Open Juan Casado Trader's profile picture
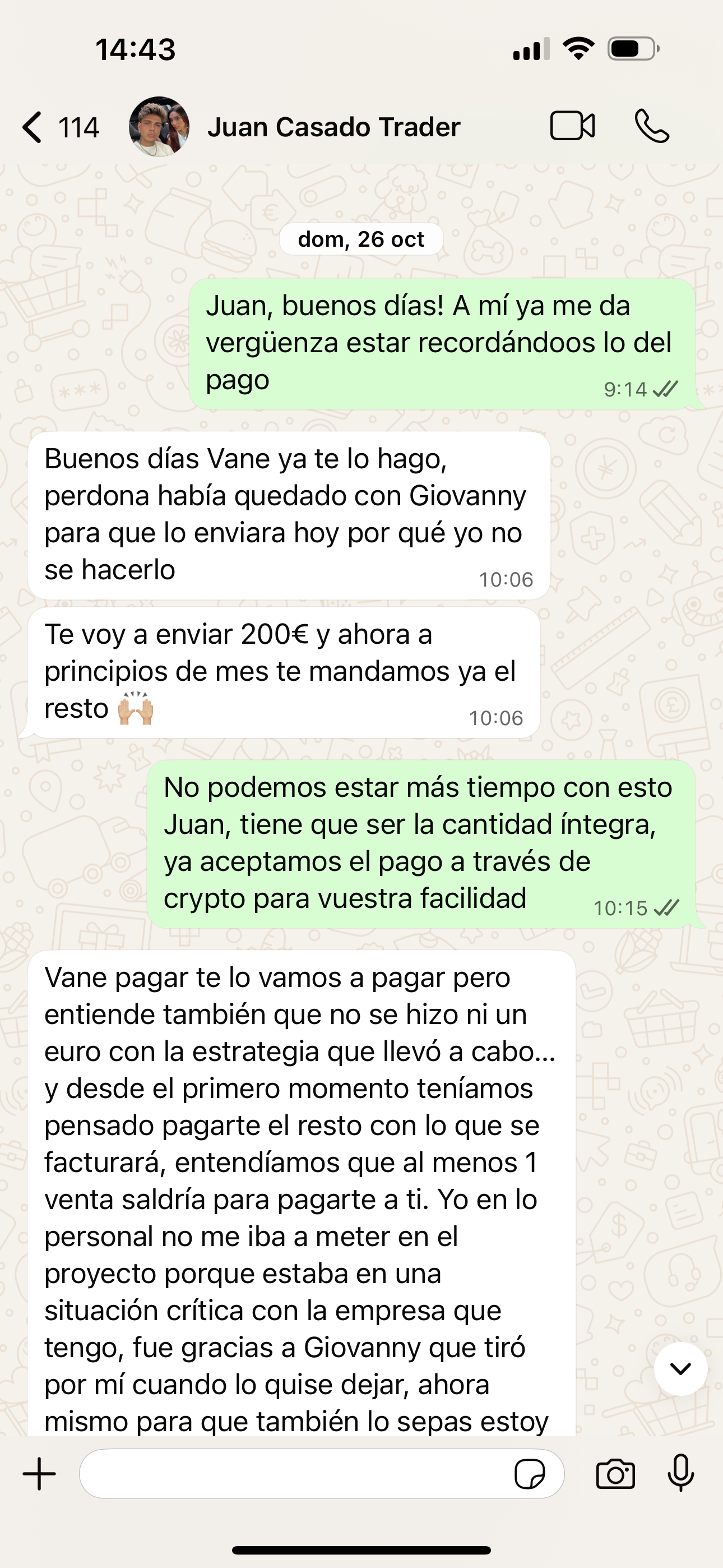723x1568 pixels. (x=159, y=127)
